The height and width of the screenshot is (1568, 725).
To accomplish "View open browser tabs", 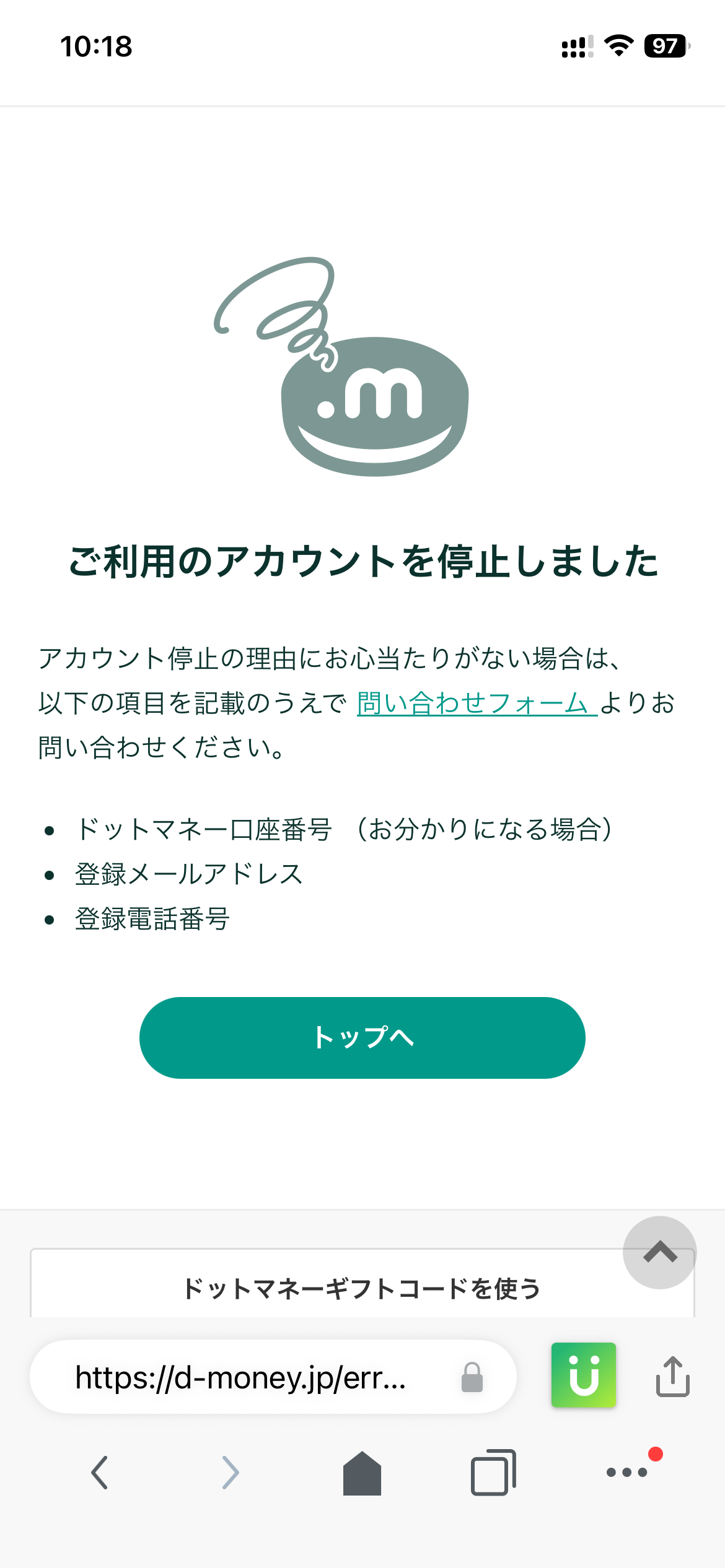I will click(493, 1472).
